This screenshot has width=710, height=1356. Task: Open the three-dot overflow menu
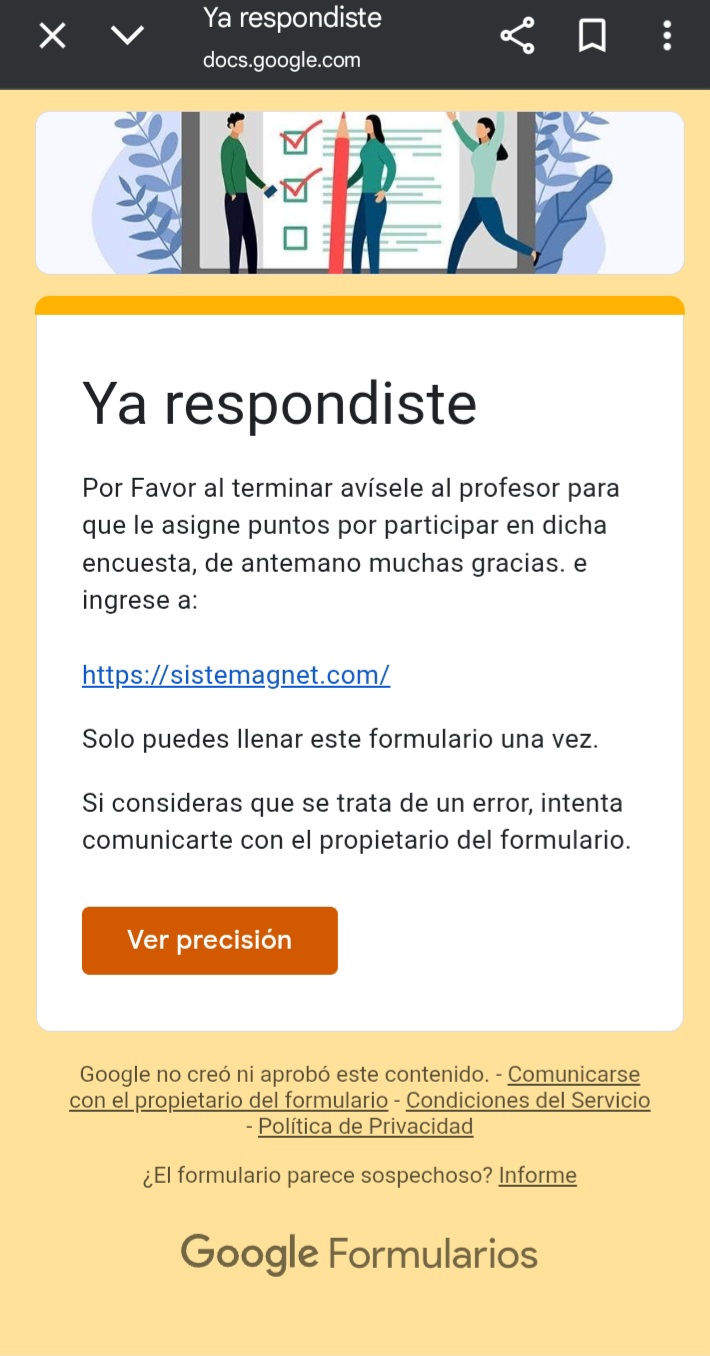[667, 37]
